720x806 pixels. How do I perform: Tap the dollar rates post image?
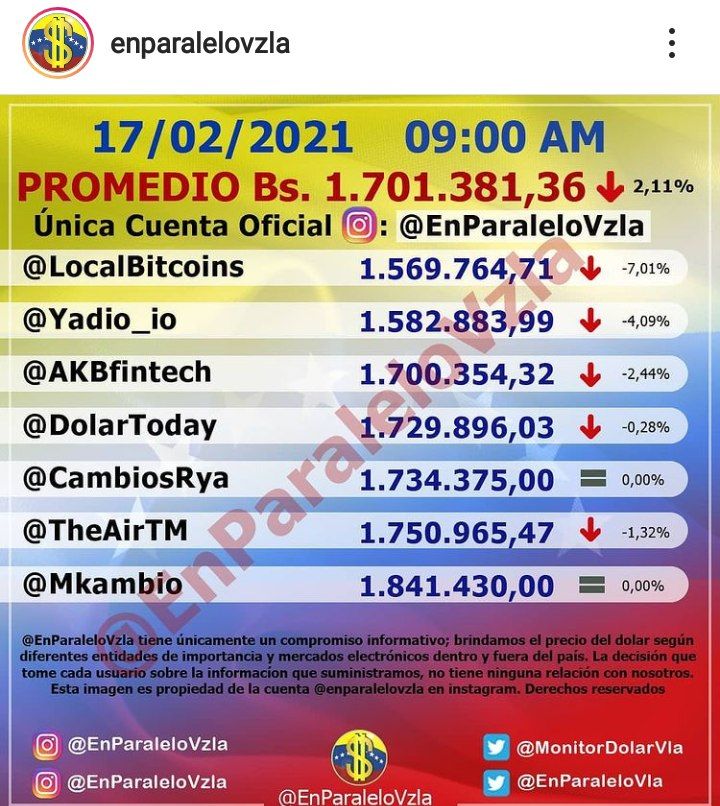[x=360, y=450]
